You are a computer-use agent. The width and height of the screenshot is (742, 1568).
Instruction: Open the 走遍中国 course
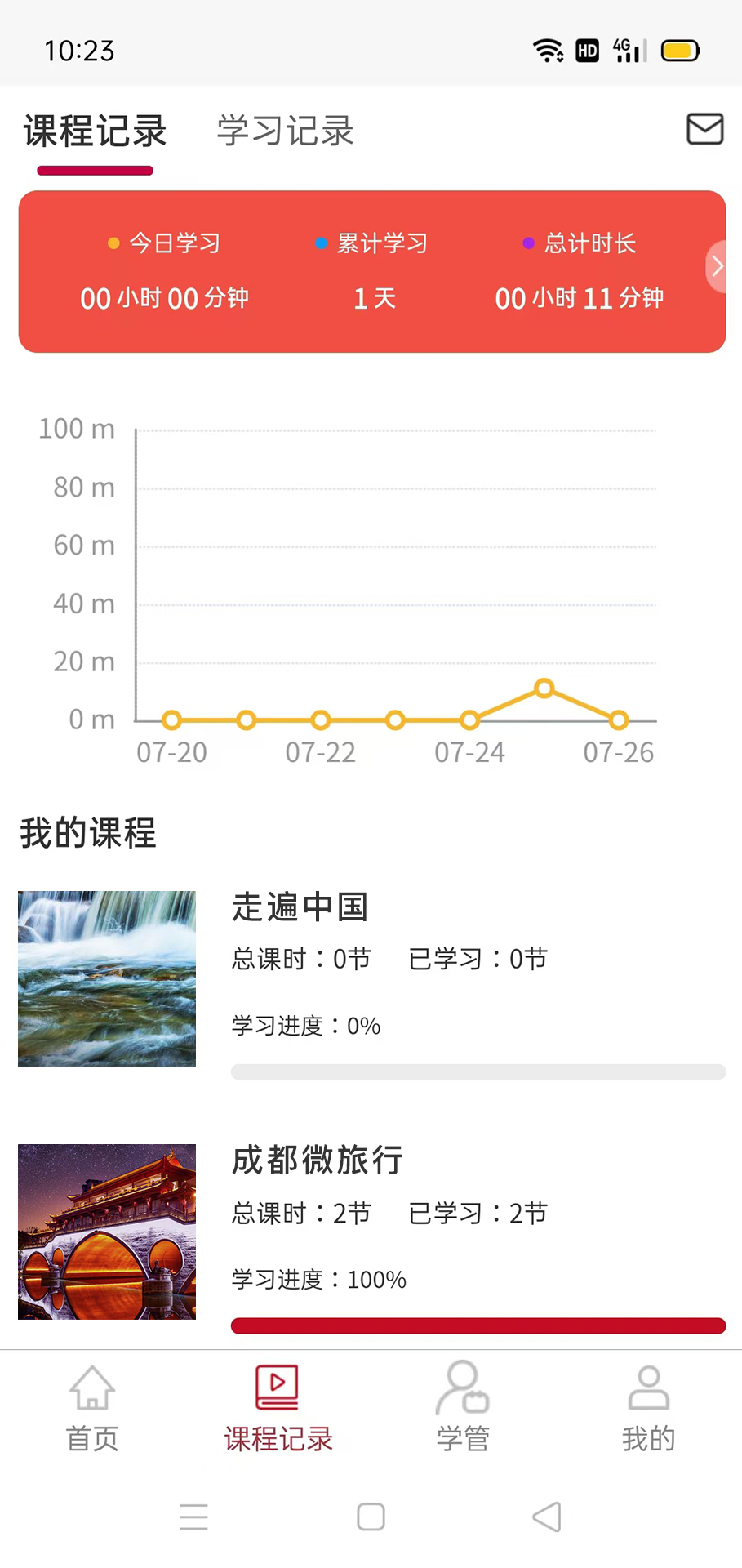[x=300, y=907]
